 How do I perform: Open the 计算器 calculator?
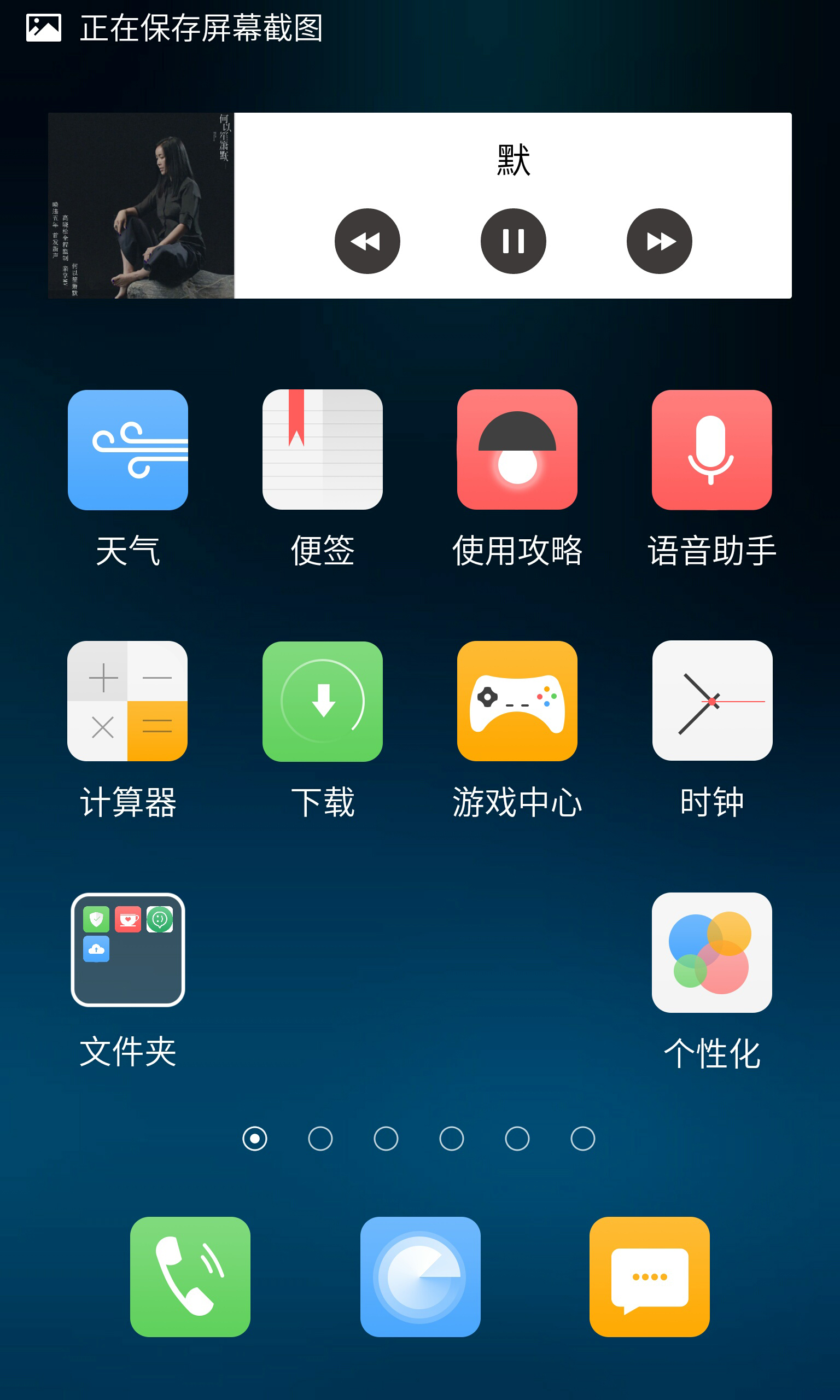tap(128, 701)
